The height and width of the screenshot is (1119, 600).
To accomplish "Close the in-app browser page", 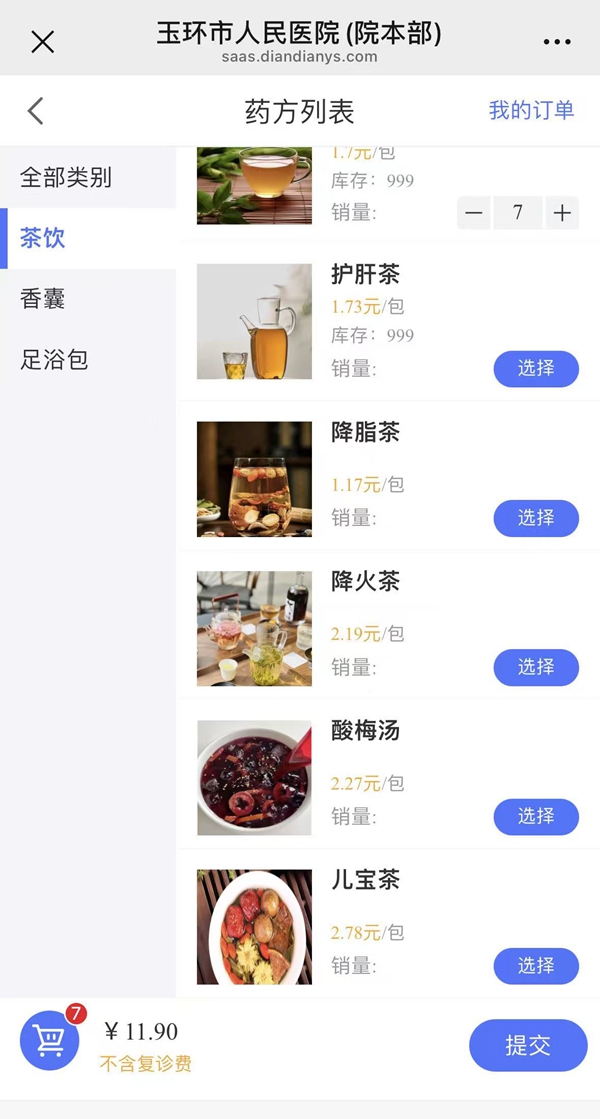I will point(42,41).
